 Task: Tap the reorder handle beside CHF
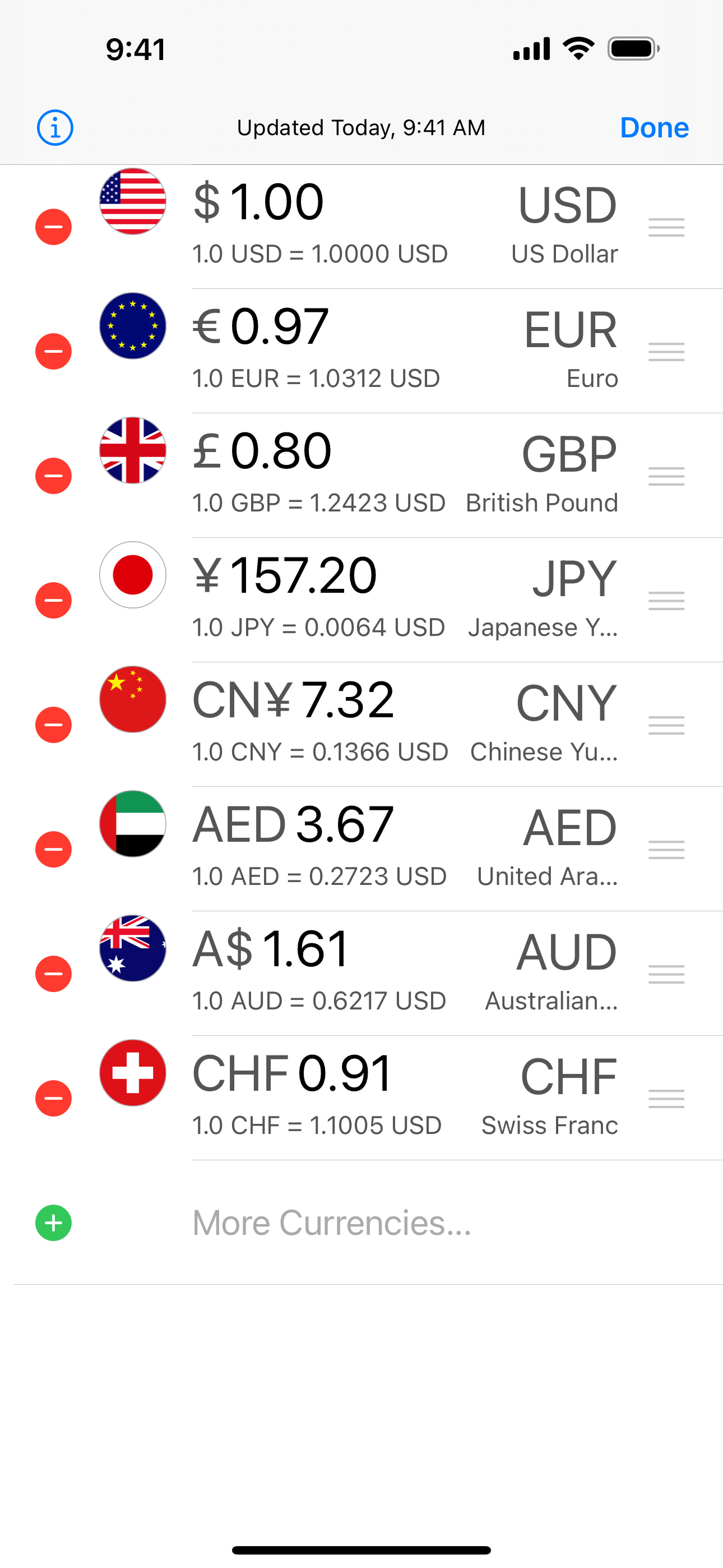click(666, 1098)
